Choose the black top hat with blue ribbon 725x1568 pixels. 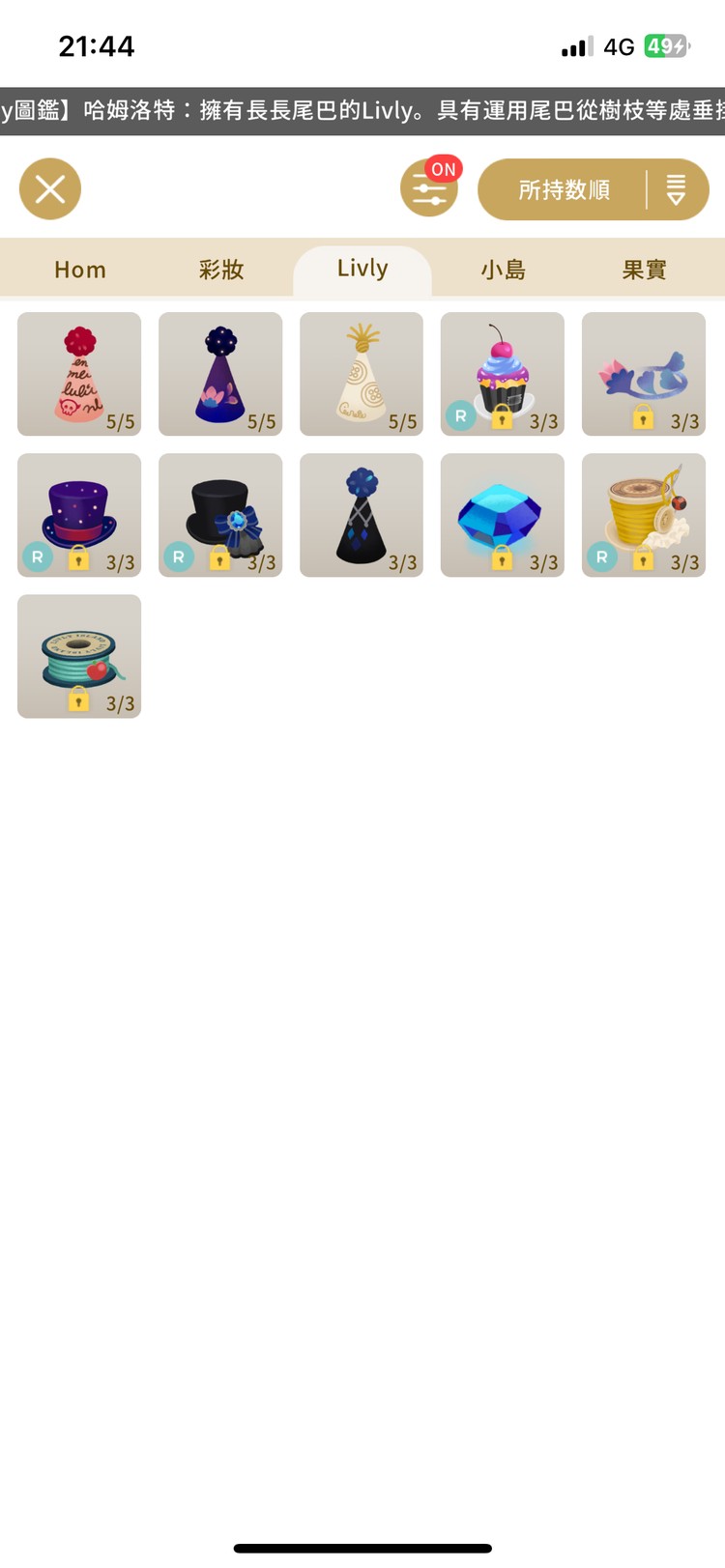[220, 515]
